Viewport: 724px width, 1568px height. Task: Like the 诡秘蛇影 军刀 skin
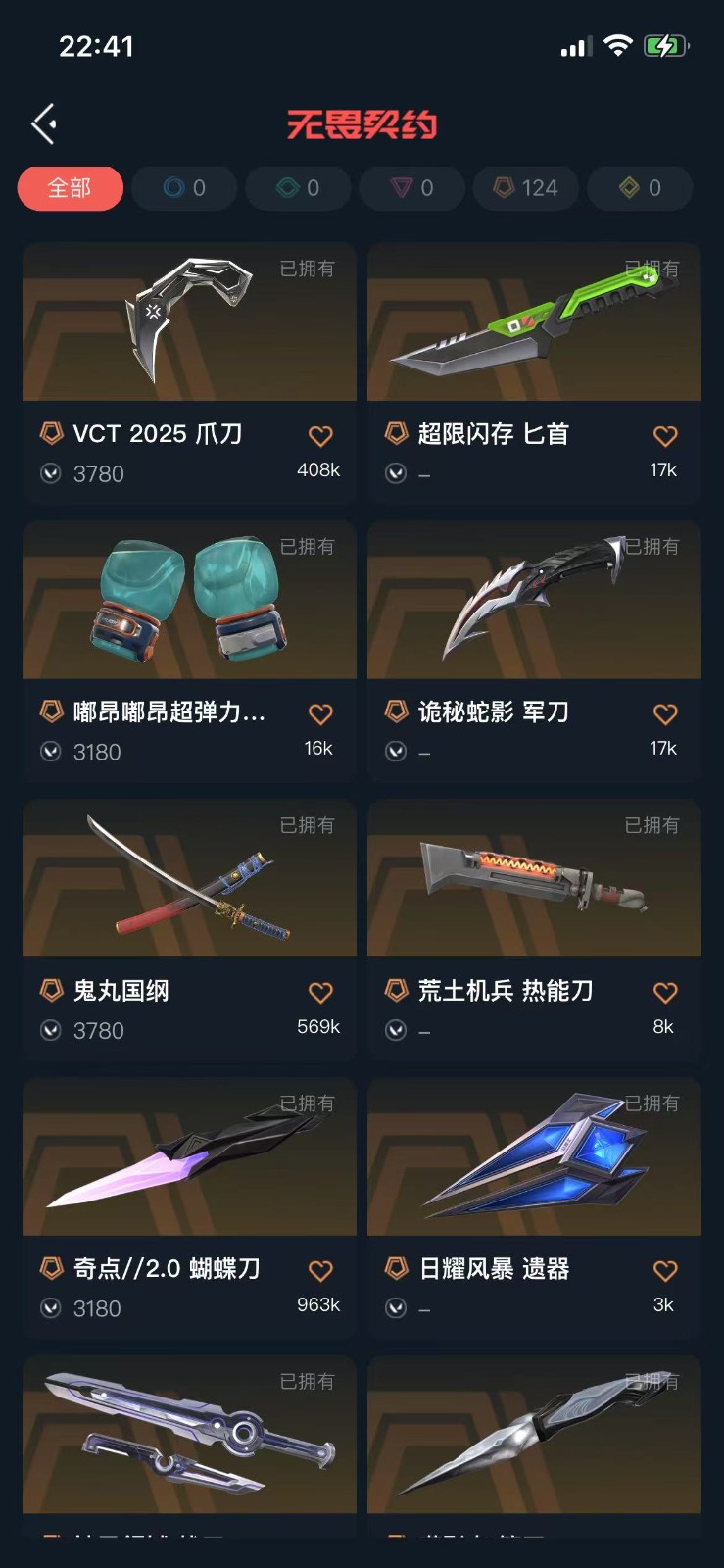665,713
